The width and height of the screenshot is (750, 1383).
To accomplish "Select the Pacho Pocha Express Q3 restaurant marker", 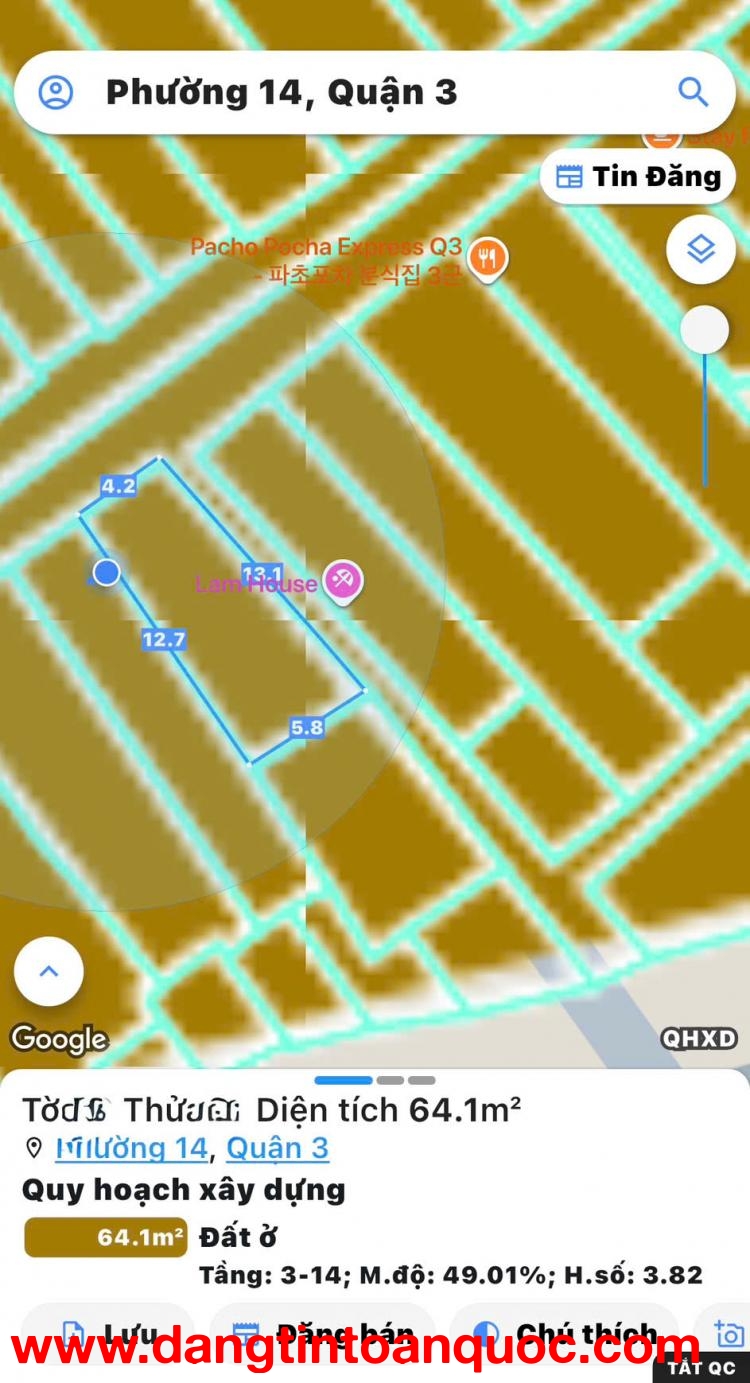I will click(487, 260).
